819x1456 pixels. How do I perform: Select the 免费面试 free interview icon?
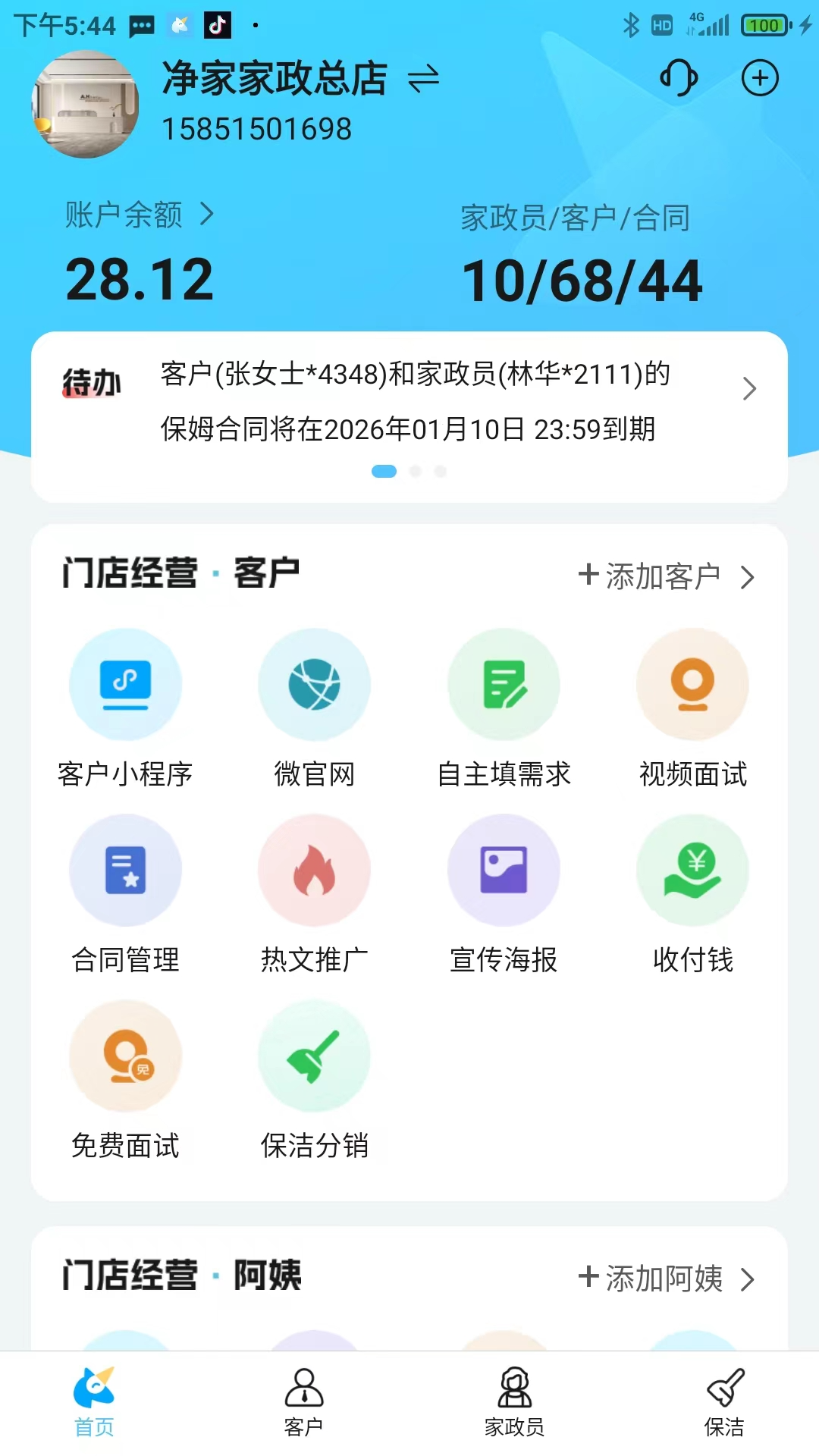click(126, 1056)
